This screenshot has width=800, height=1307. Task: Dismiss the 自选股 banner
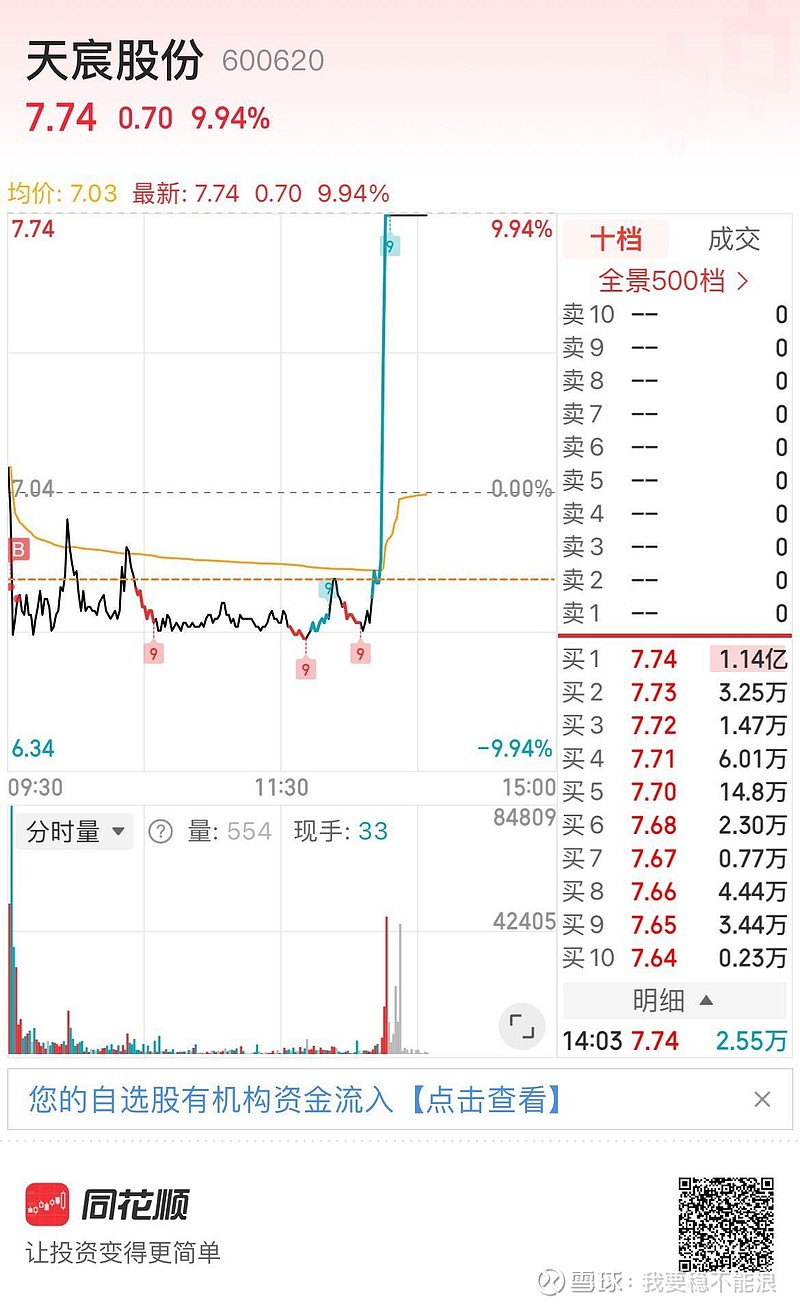pos(762,1100)
